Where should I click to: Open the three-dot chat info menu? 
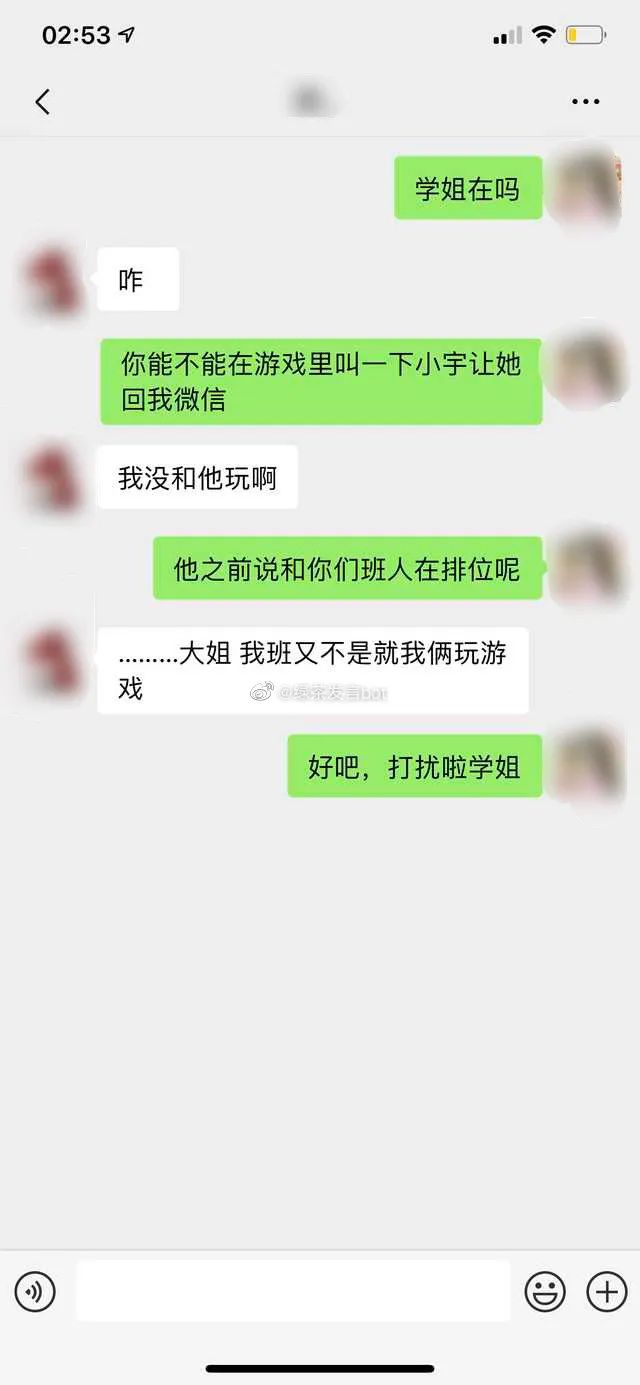tap(585, 101)
